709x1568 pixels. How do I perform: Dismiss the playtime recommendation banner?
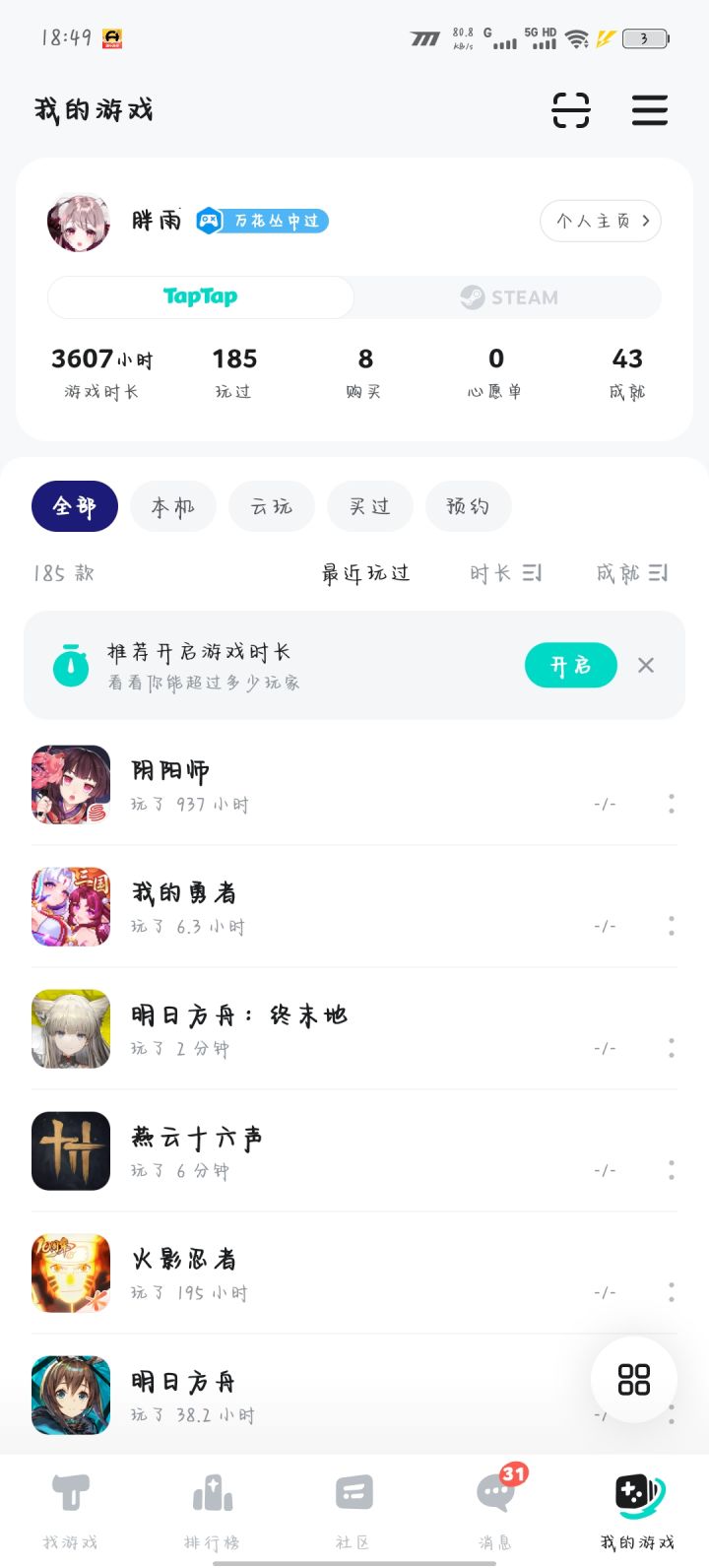tap(645, 666)
